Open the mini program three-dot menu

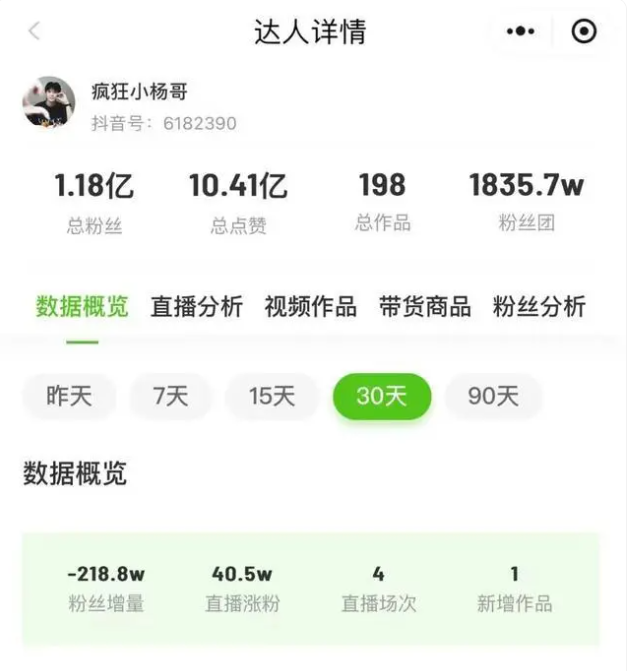click(x=521, y=32)
